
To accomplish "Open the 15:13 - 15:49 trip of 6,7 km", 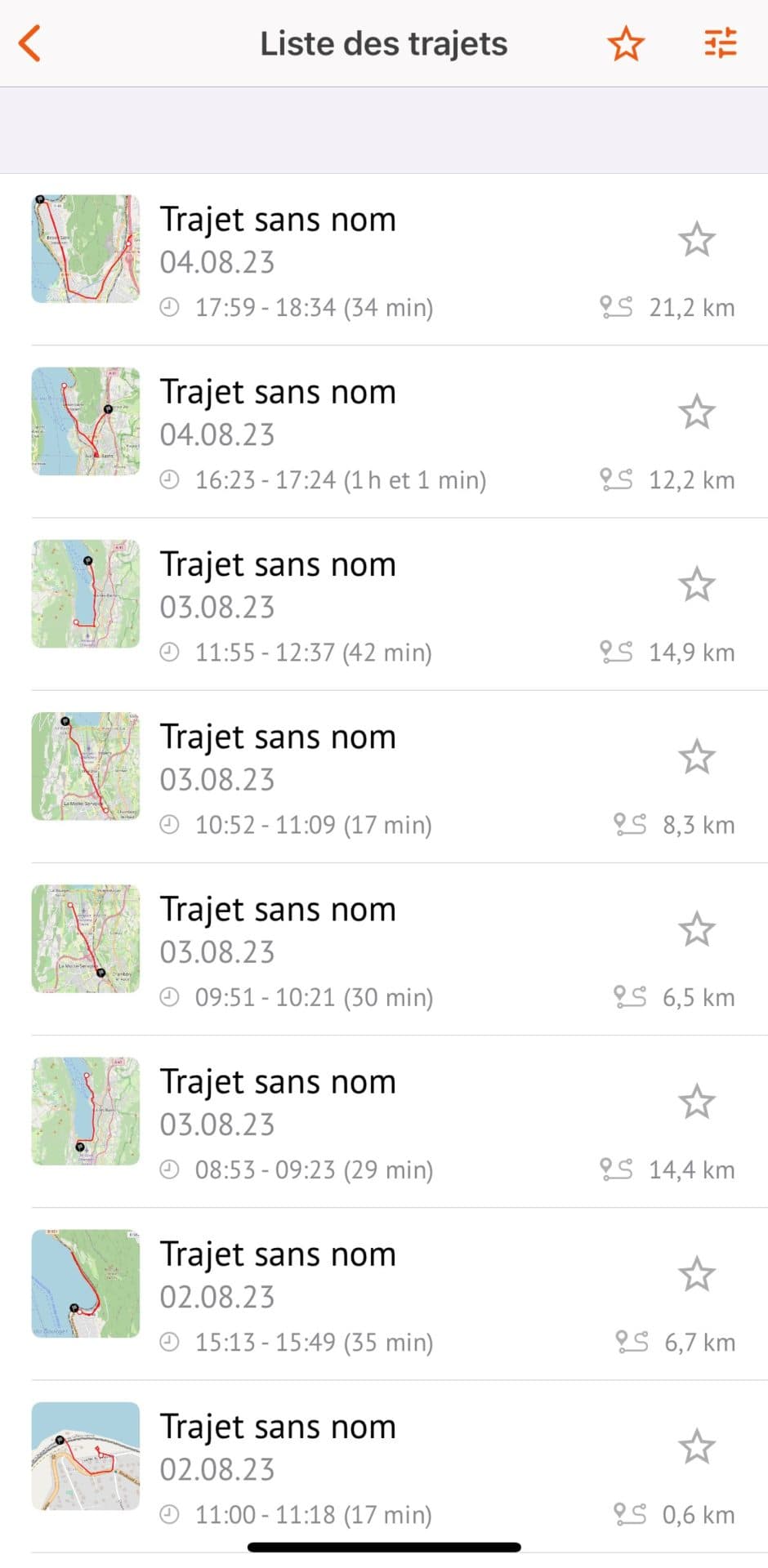I will pyautogui.click(x=343, y=1294).
